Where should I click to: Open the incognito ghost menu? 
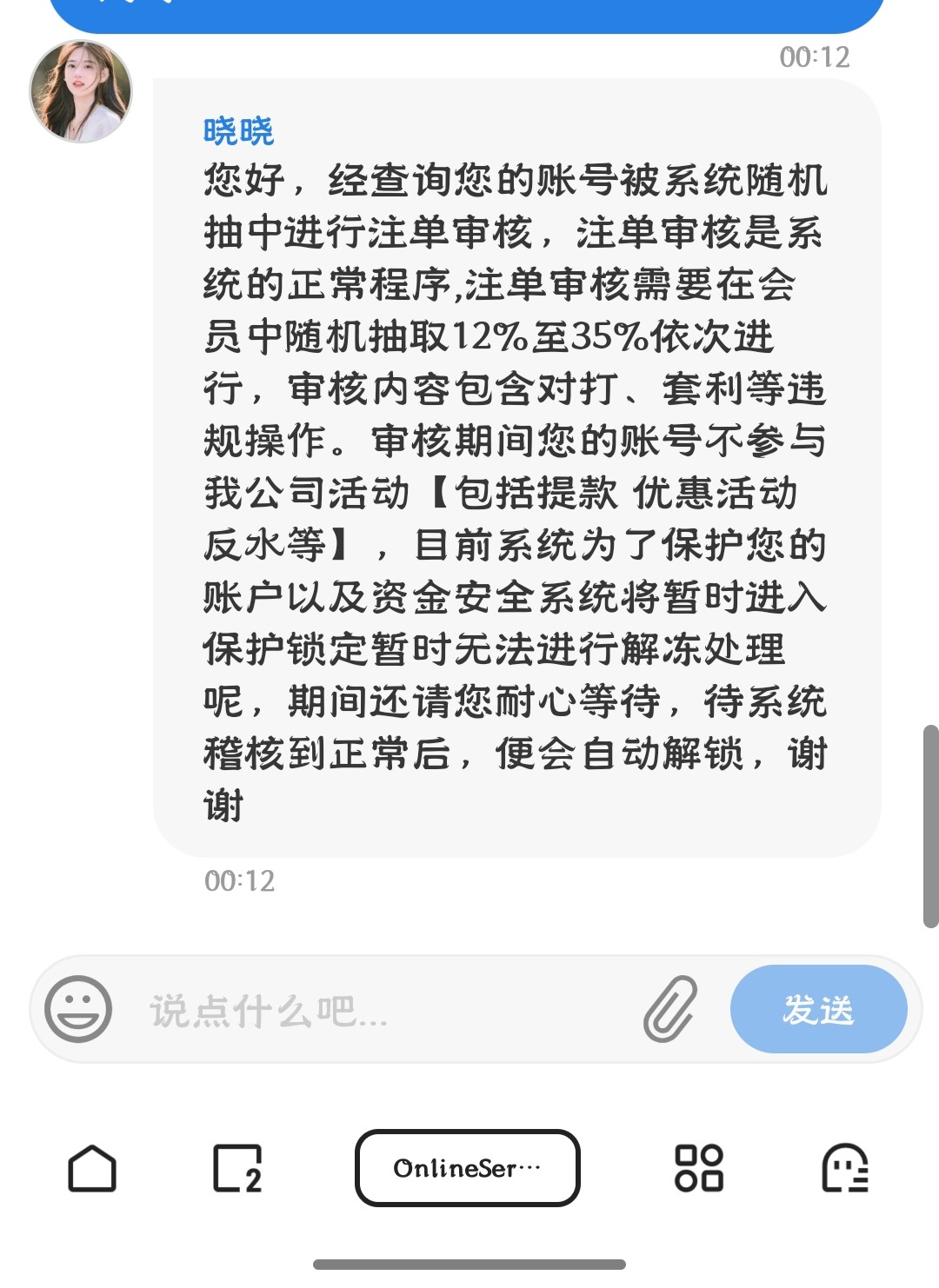click(x=845, y=1168)
